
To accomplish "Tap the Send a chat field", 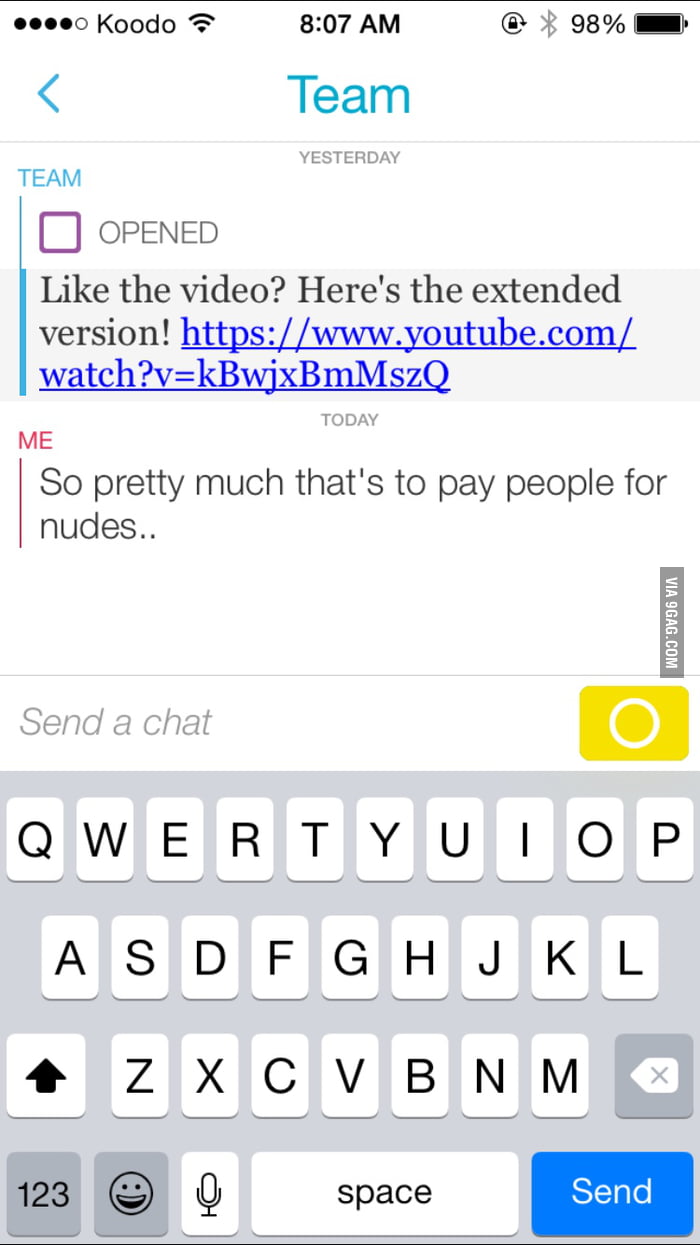I will tap(290, 722).
